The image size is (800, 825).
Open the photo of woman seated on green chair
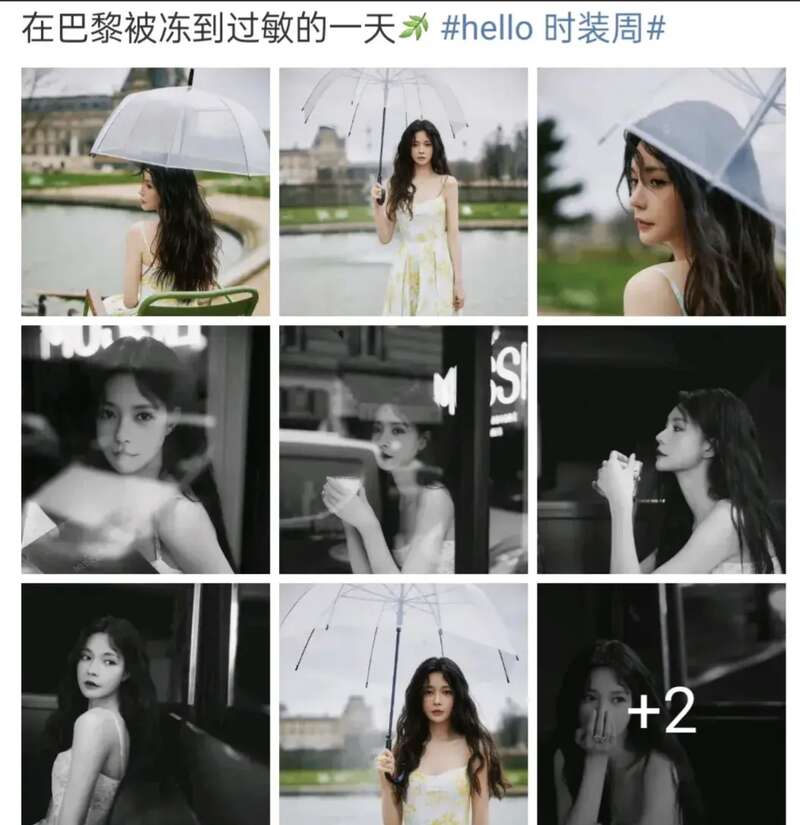pyautogui.click(x=146, y=192)
